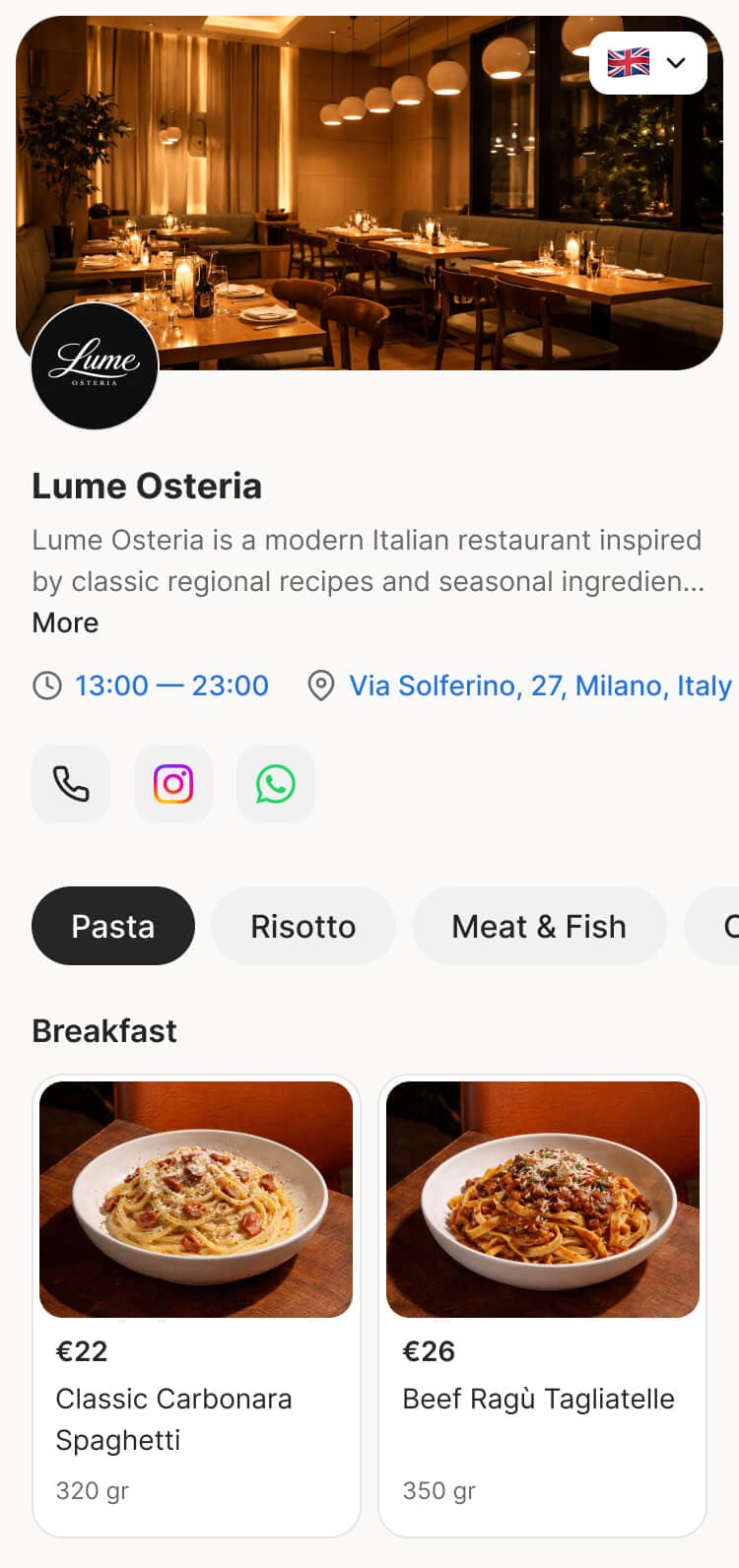Open the language selector chevron
Image resolution: width=739 pixels, height=1568 pixels.
point(676,63)
